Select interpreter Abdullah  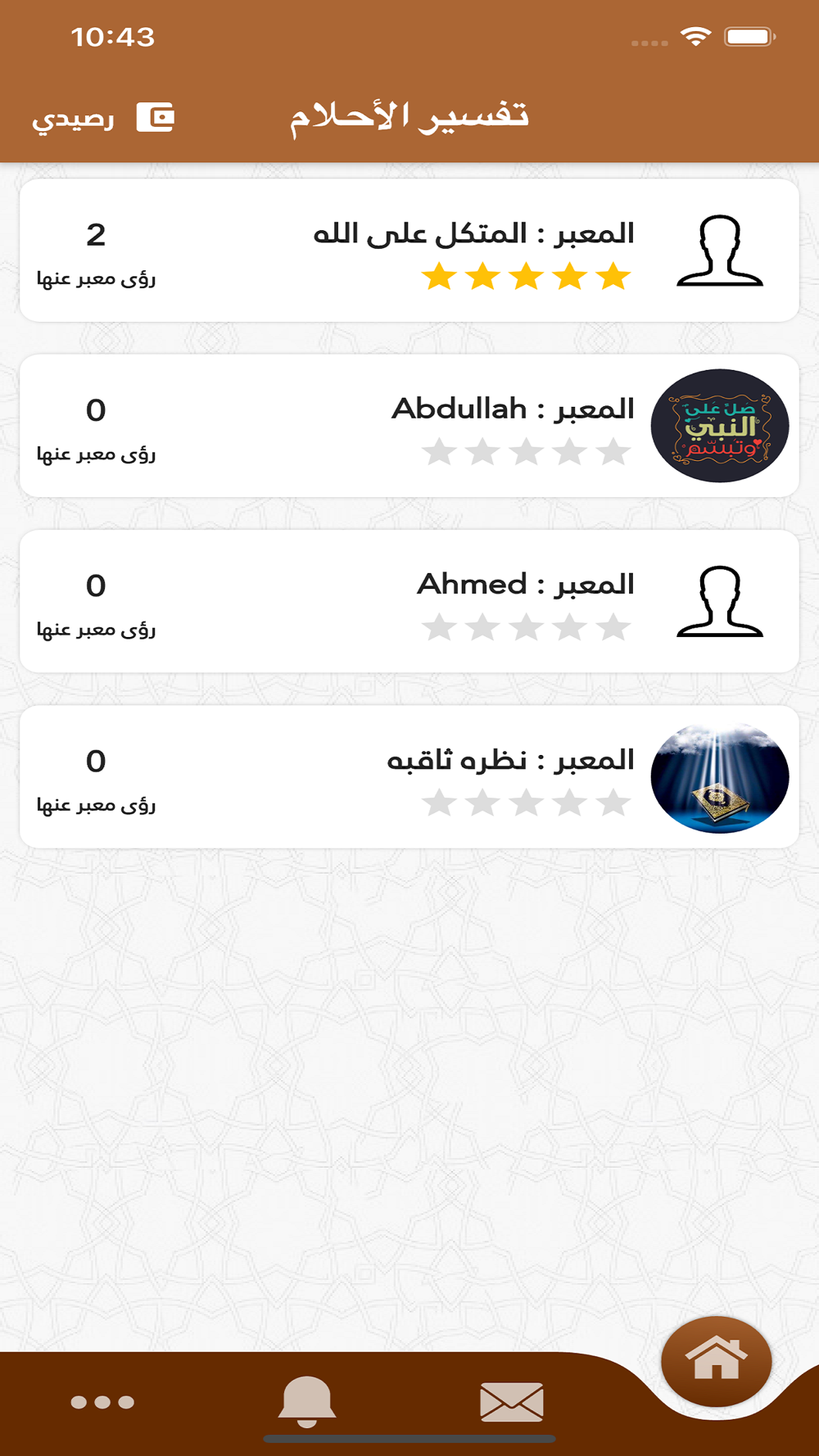(409, 426)
